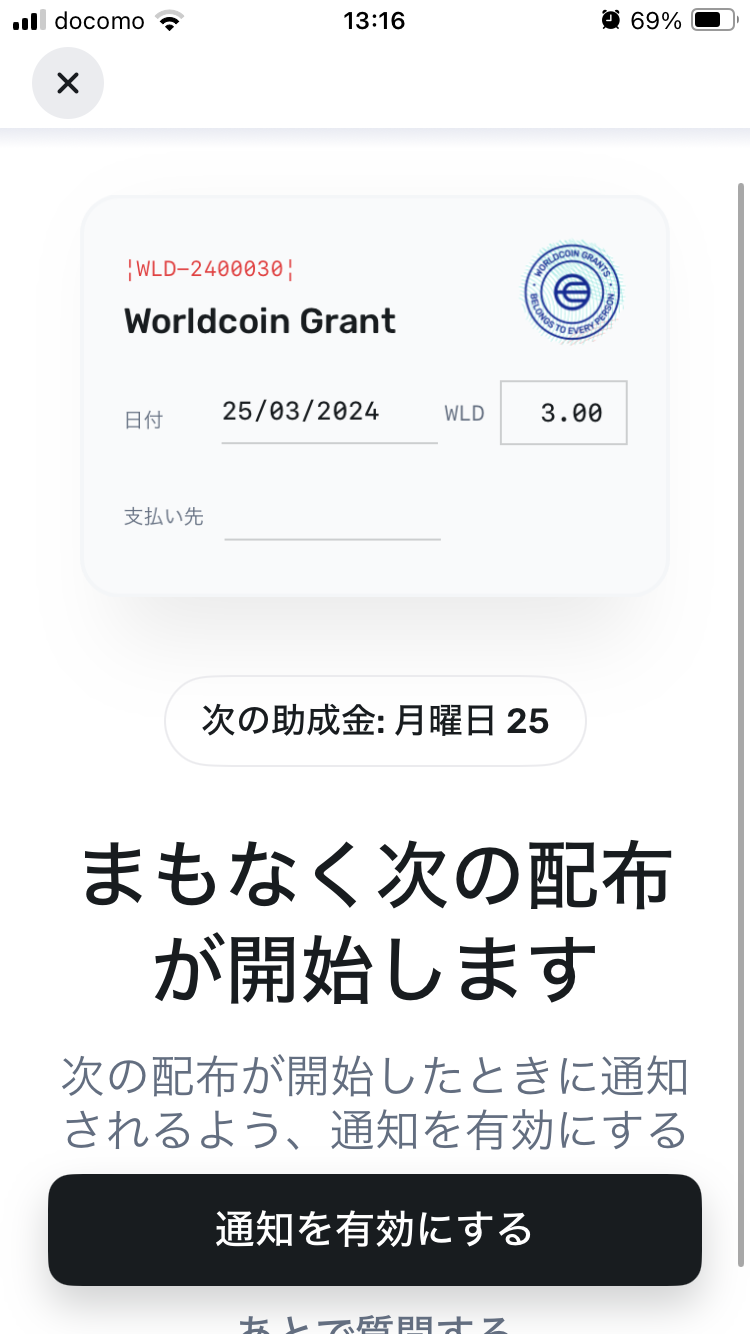Tap the 通知を有効にする button

(374, 1229)
